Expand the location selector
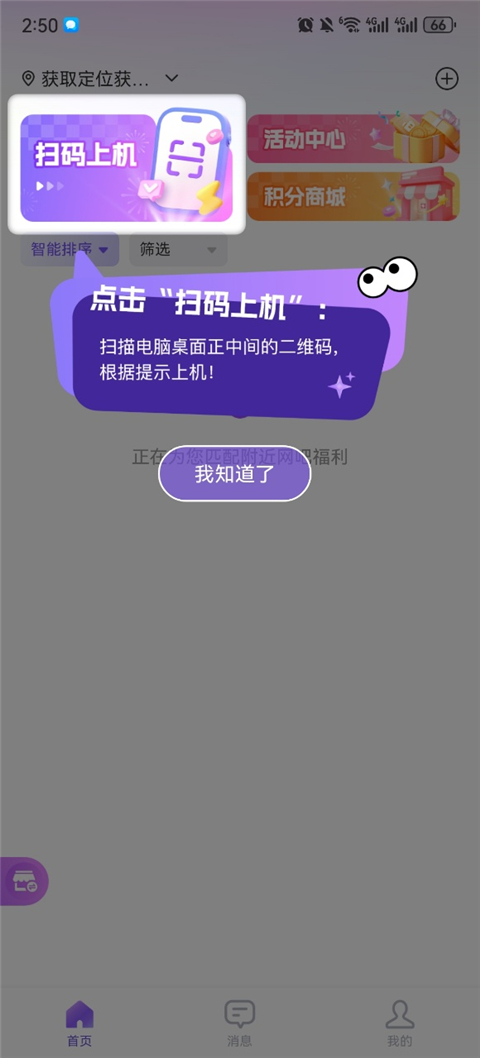 point(100,79)
